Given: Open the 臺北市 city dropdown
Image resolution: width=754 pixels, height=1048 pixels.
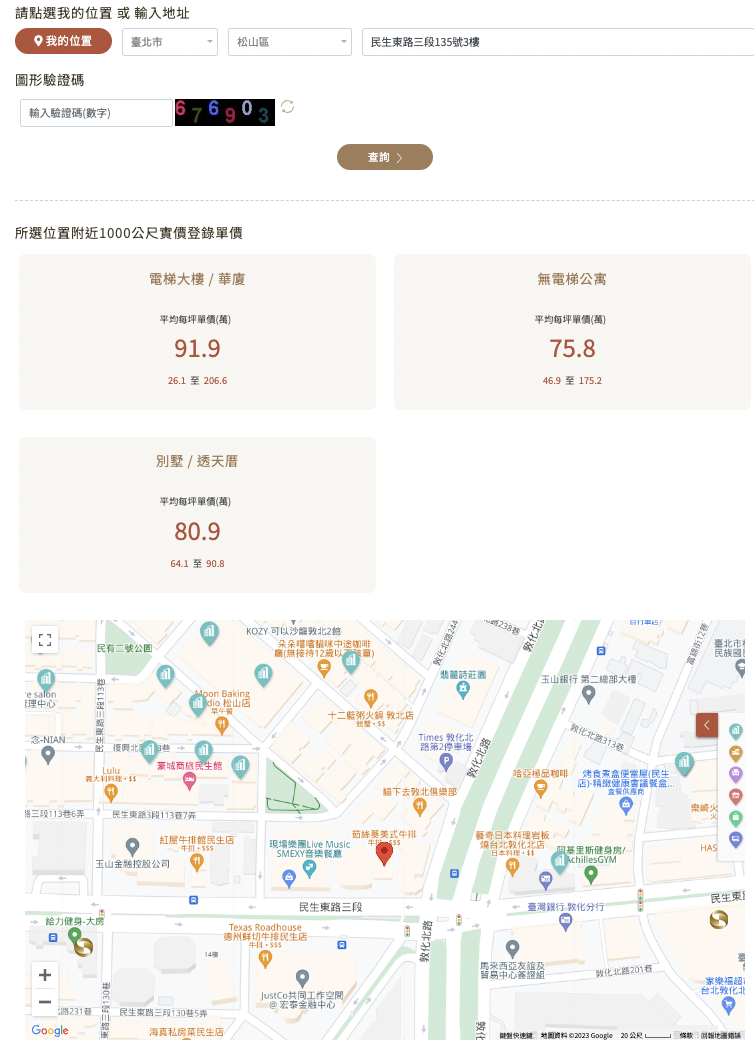Looking at the screenshot, I should click(x=169, y=42).
